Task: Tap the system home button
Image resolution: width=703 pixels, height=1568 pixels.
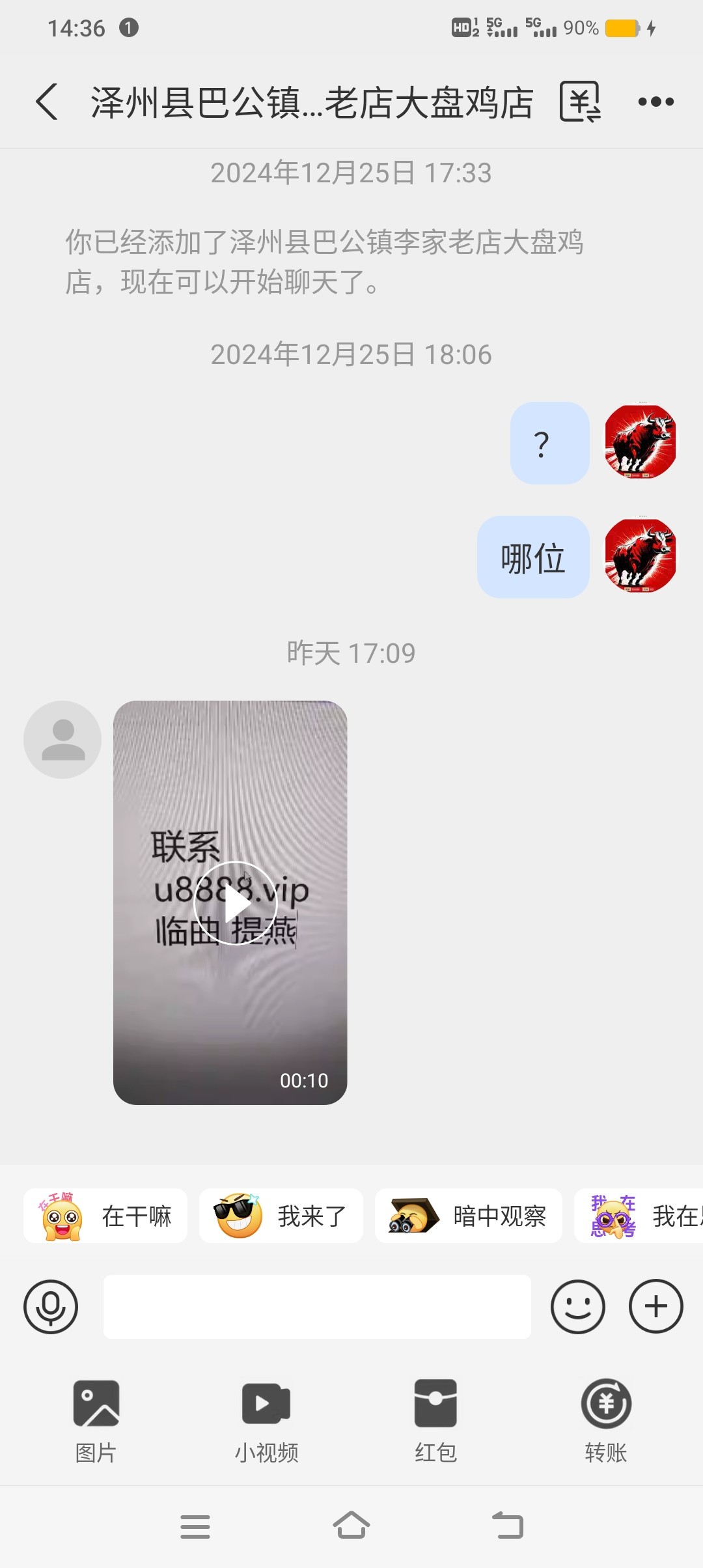Action: point(351,1526)
